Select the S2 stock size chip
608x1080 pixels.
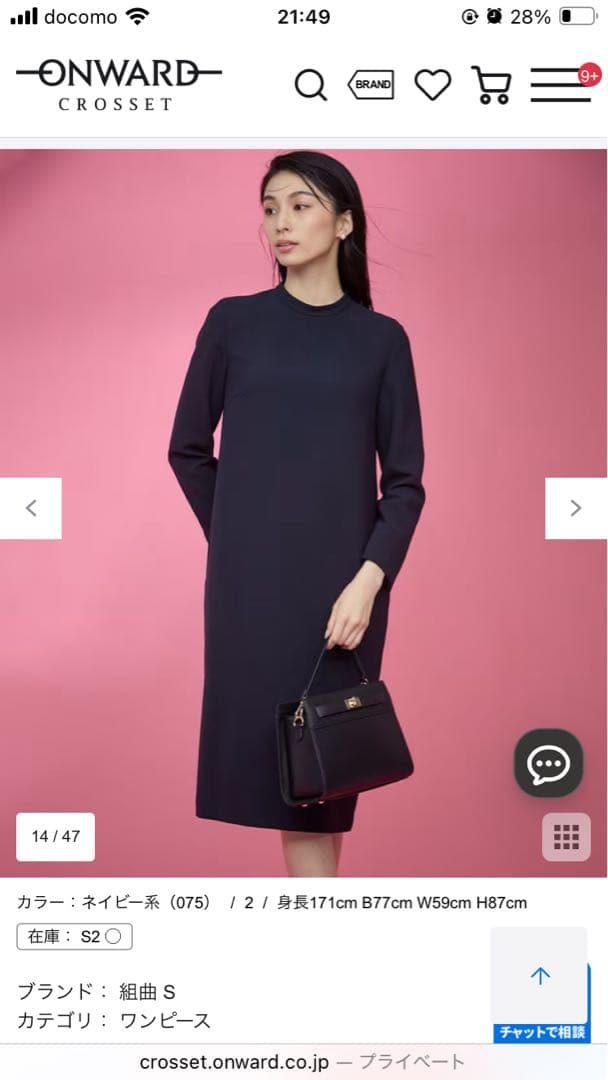click(75, 937)
